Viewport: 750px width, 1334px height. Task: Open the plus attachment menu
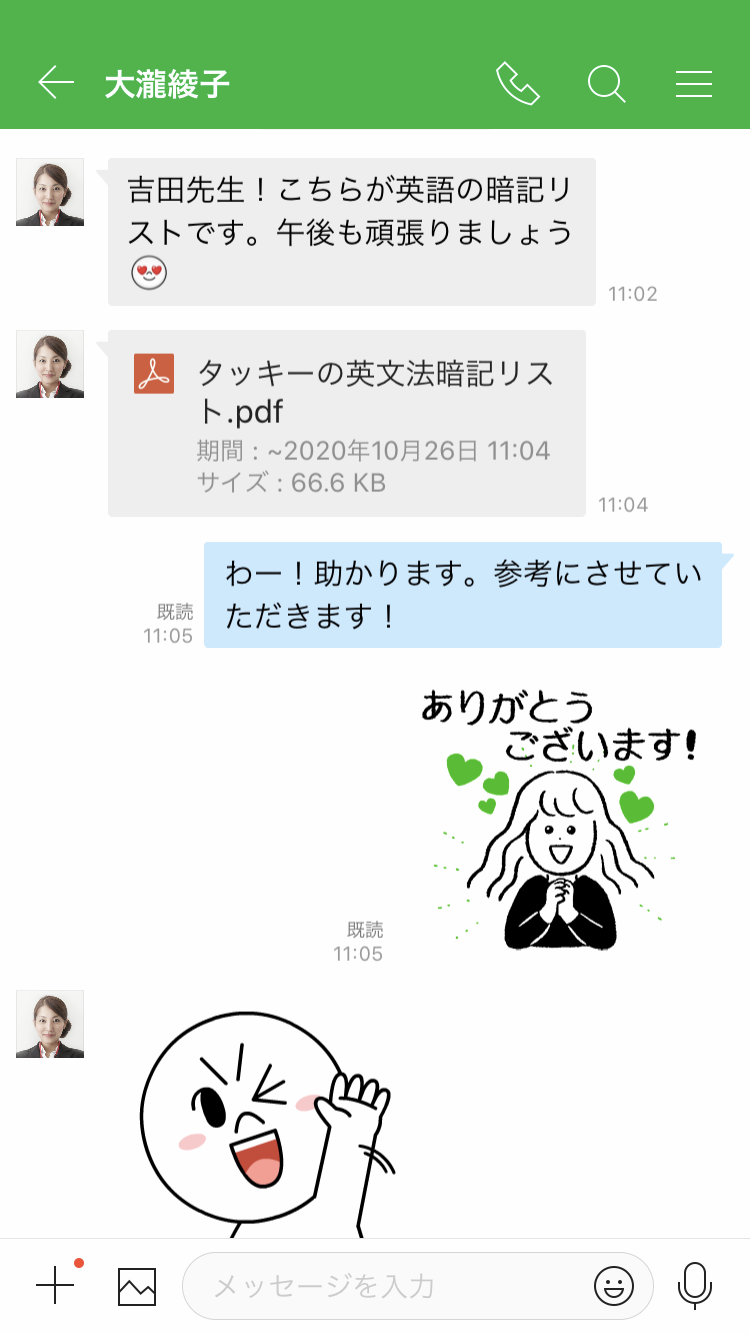pos(55,1285)
